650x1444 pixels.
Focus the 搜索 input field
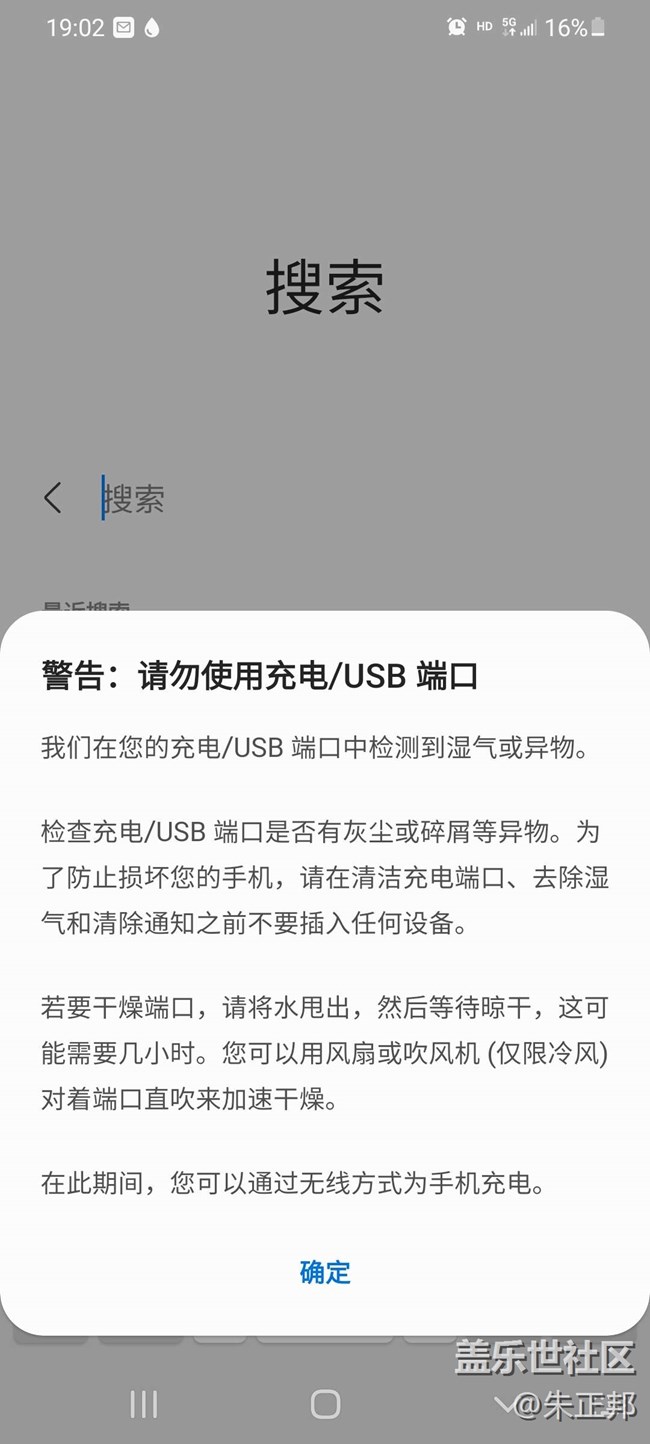point(300,499)
